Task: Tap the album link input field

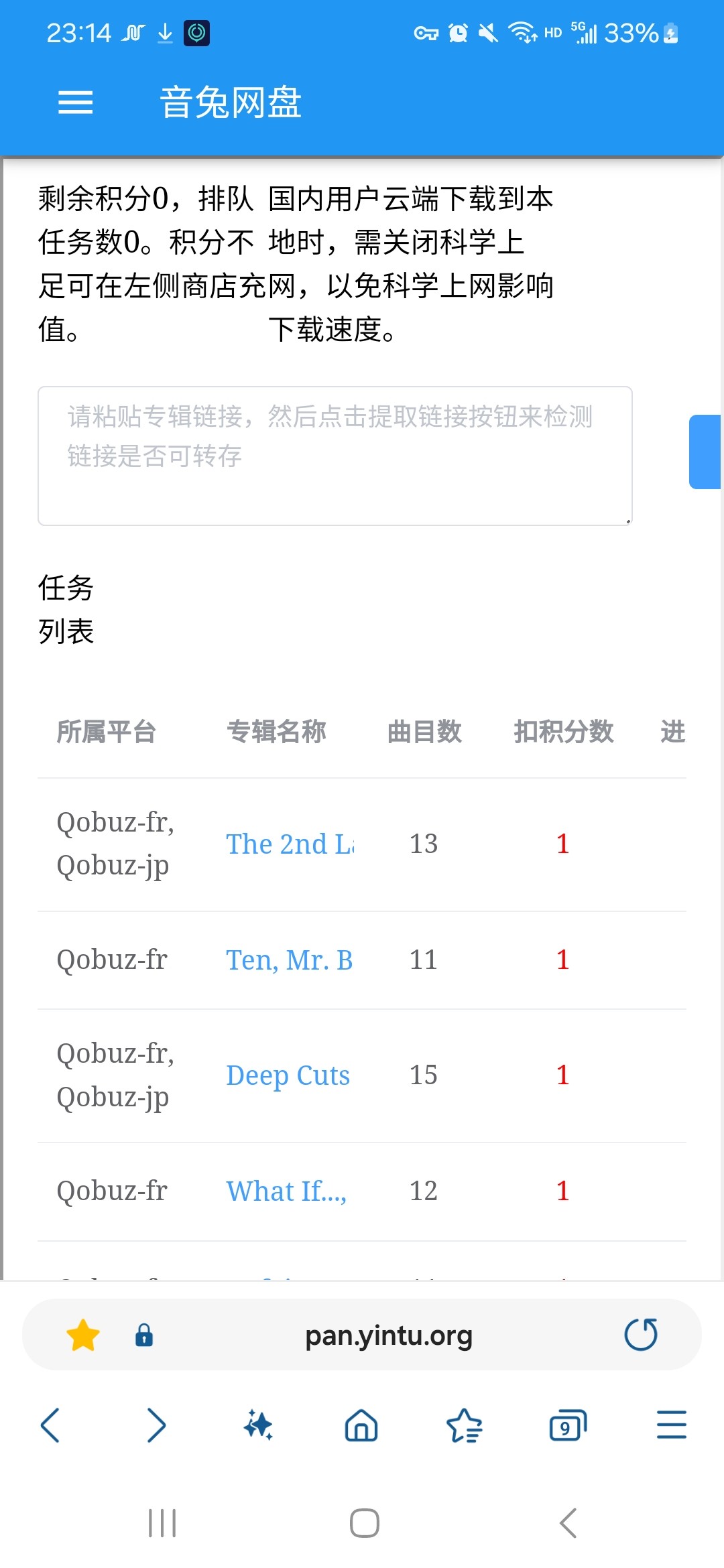Action: [x=335, y=456]
